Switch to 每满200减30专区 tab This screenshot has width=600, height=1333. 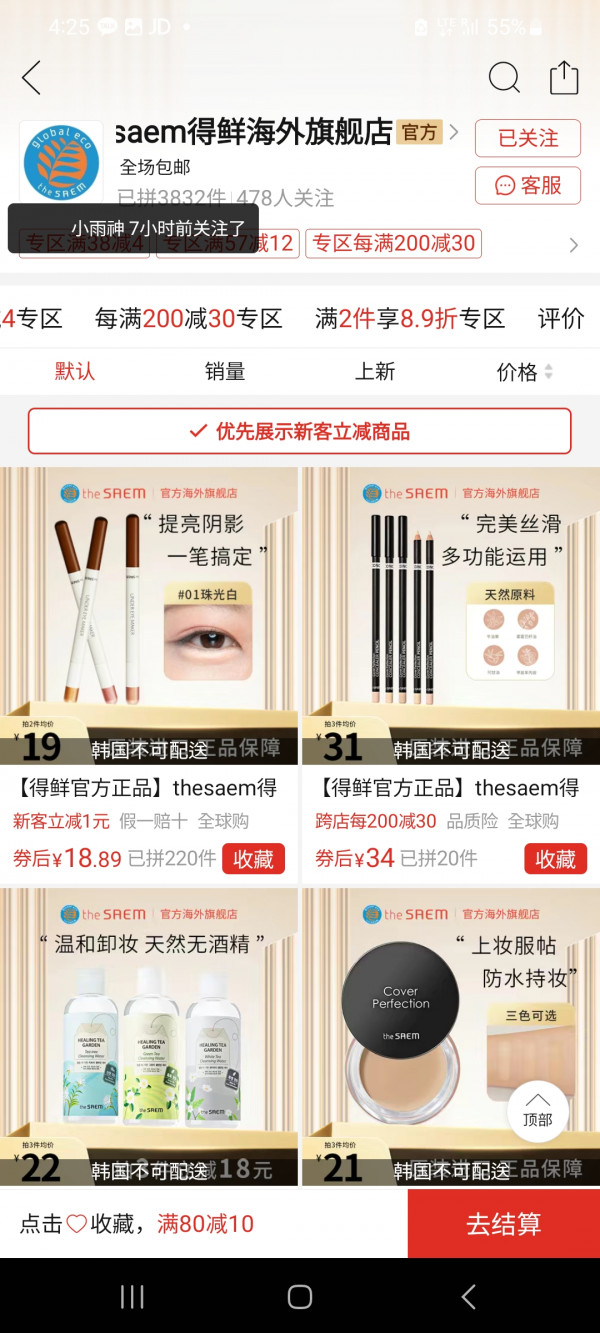(x=188, y=319)
